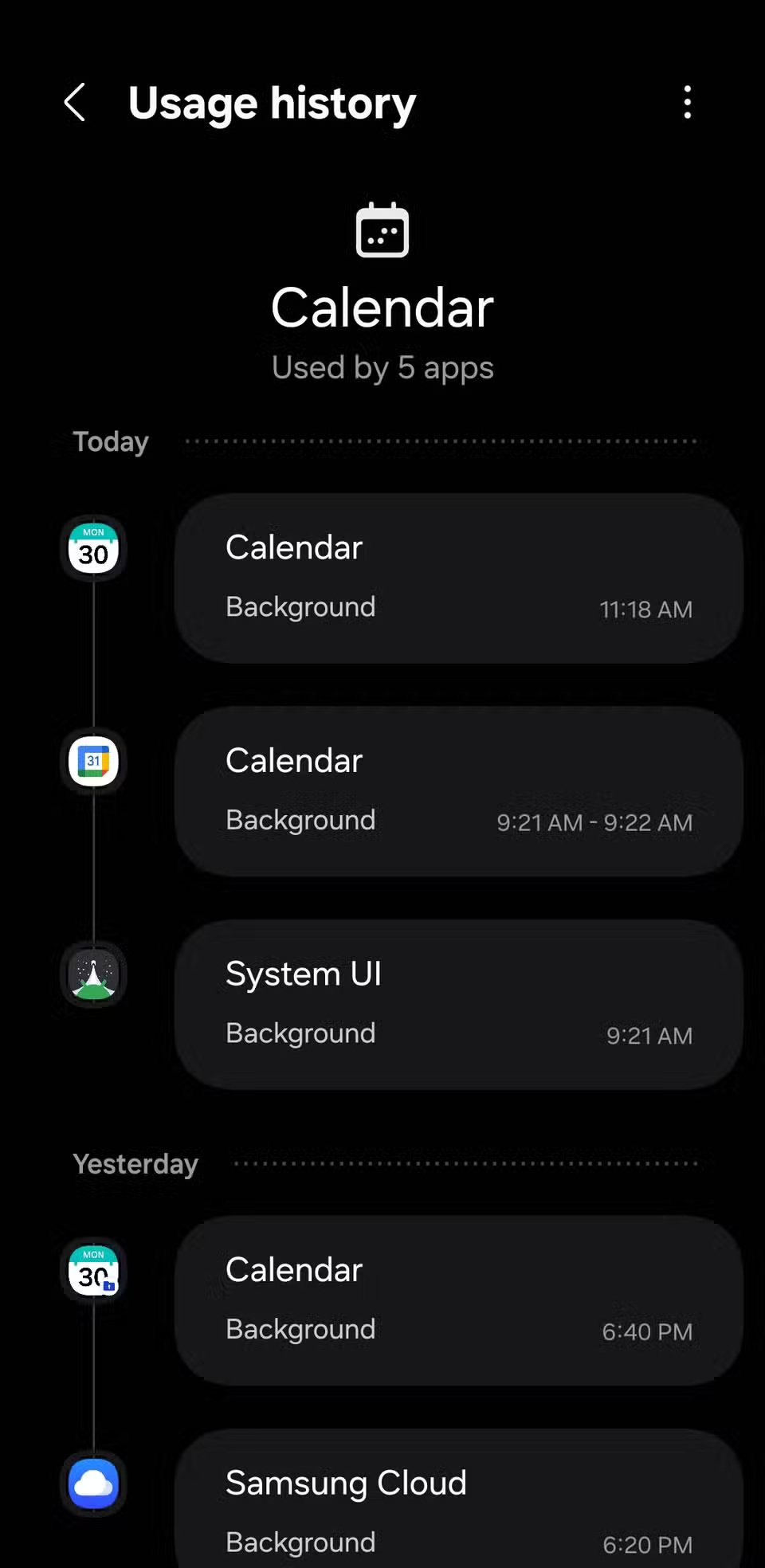Viewport: 765px width, 1568px height.
Task: Tap the Samsung Cloud 6:20 PM entry
Action: pyautogui.click(x=457, y=1506)
